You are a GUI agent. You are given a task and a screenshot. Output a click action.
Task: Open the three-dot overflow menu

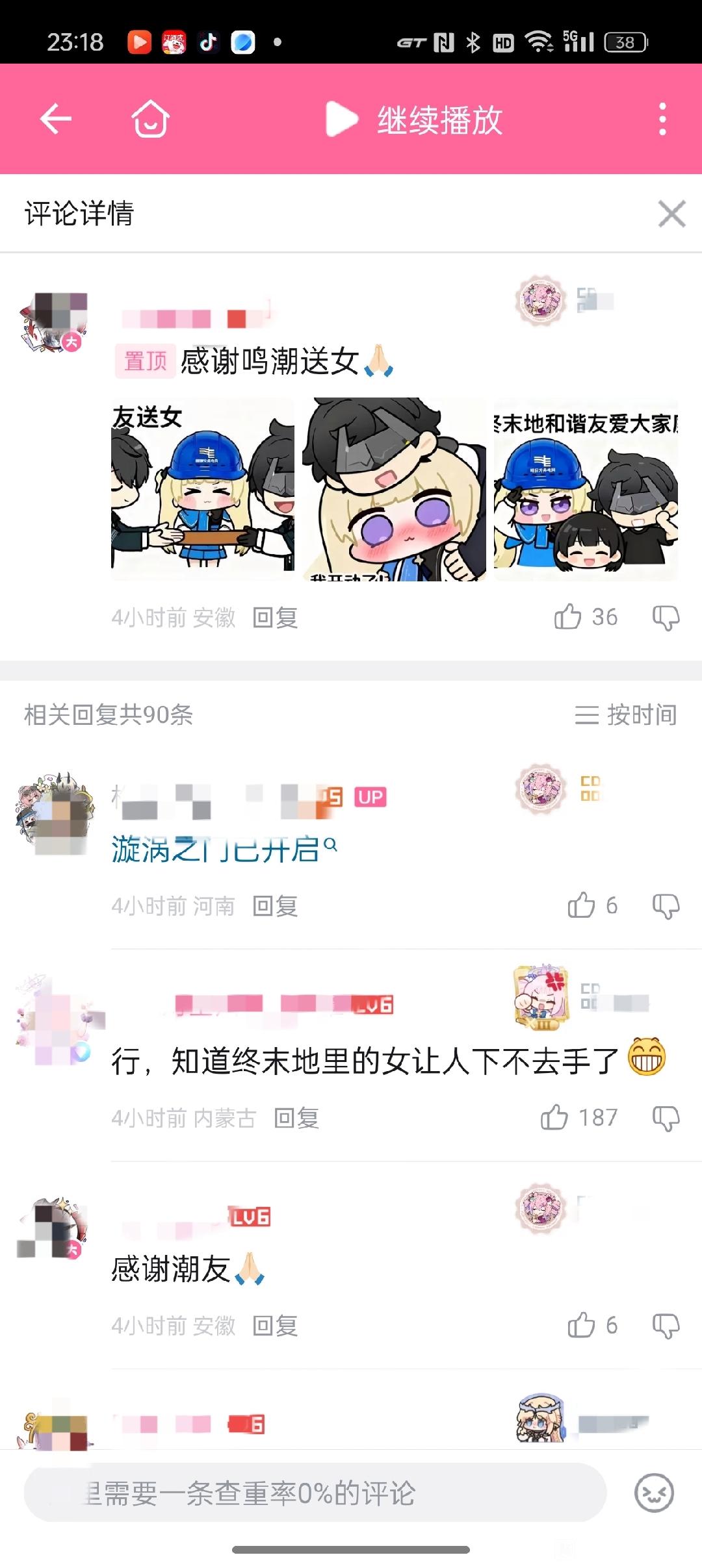[662, 119]
